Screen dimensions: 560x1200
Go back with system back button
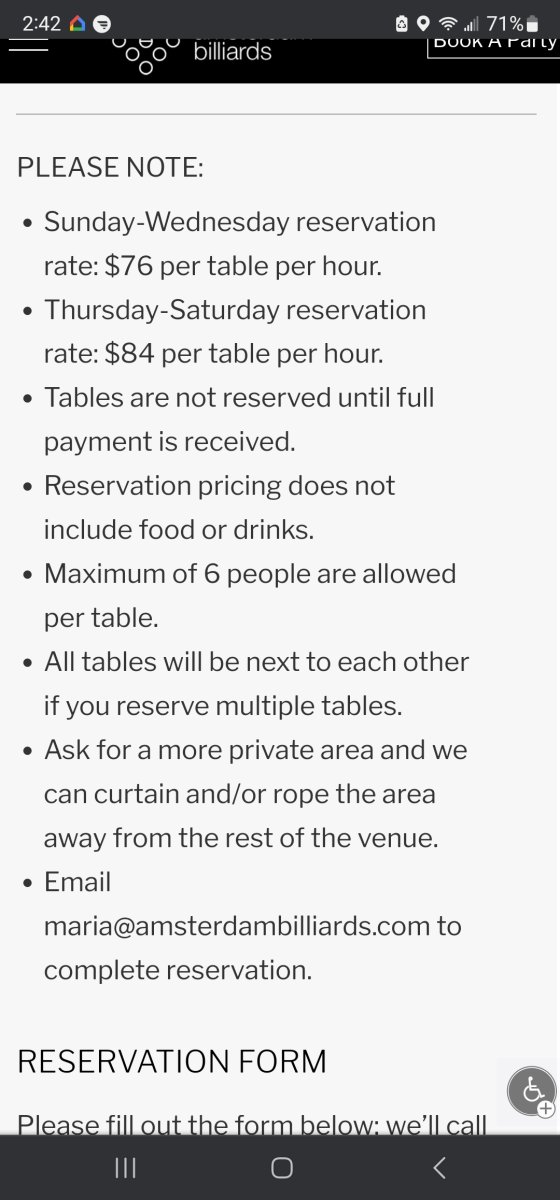438,1167
